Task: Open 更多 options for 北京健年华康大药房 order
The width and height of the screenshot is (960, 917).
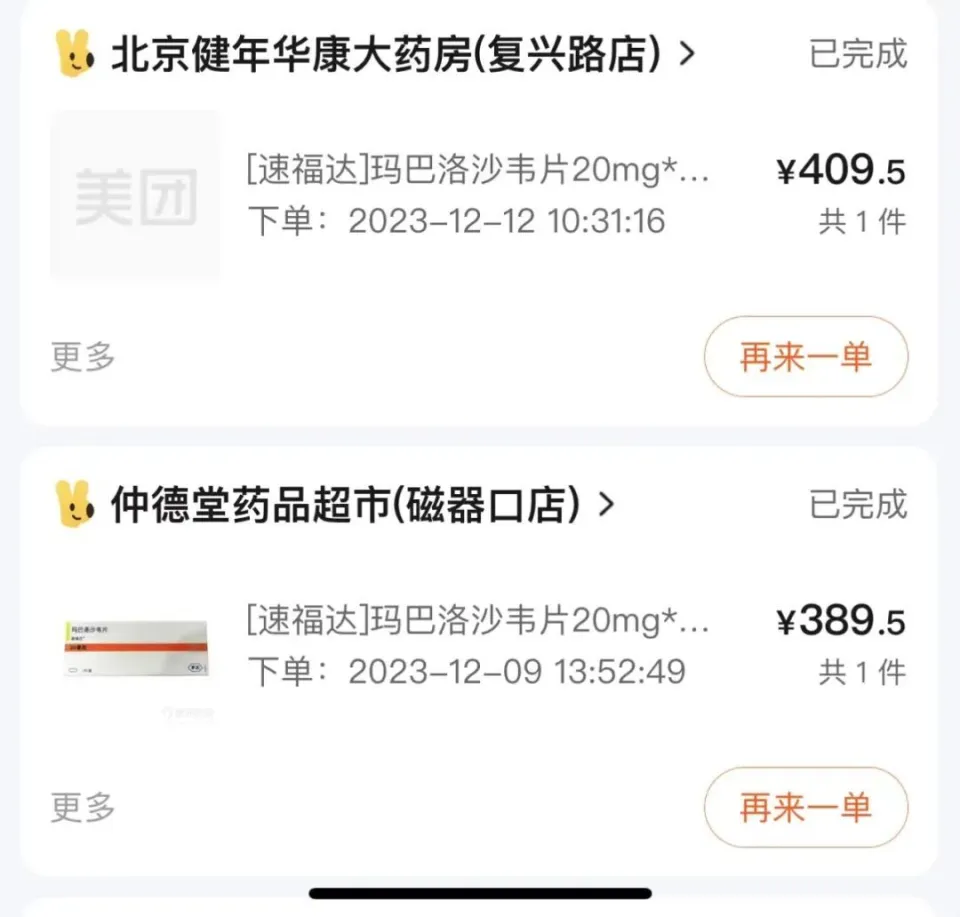Action: coord(83,357)
